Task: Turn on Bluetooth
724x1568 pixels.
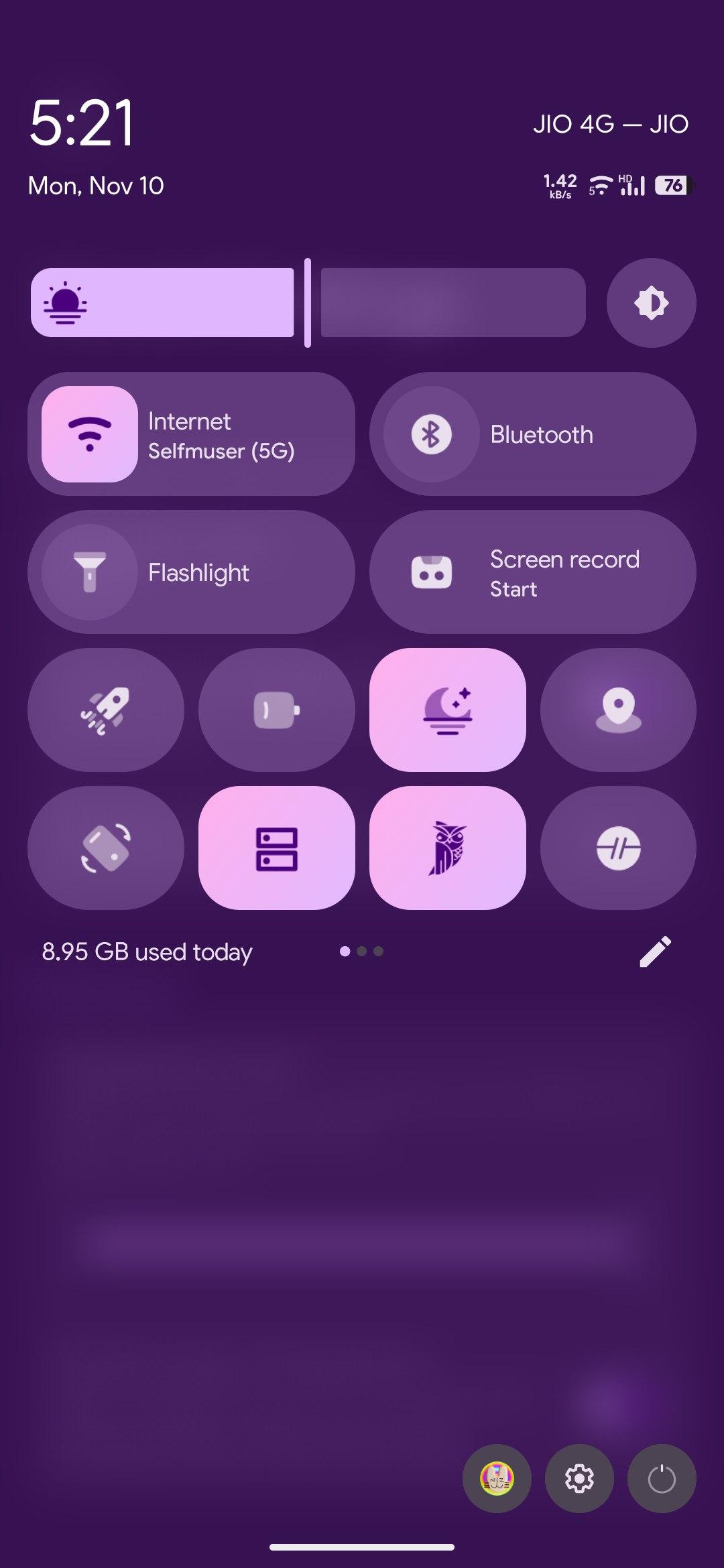Action: pyautogui.click(x=532, y=434)
